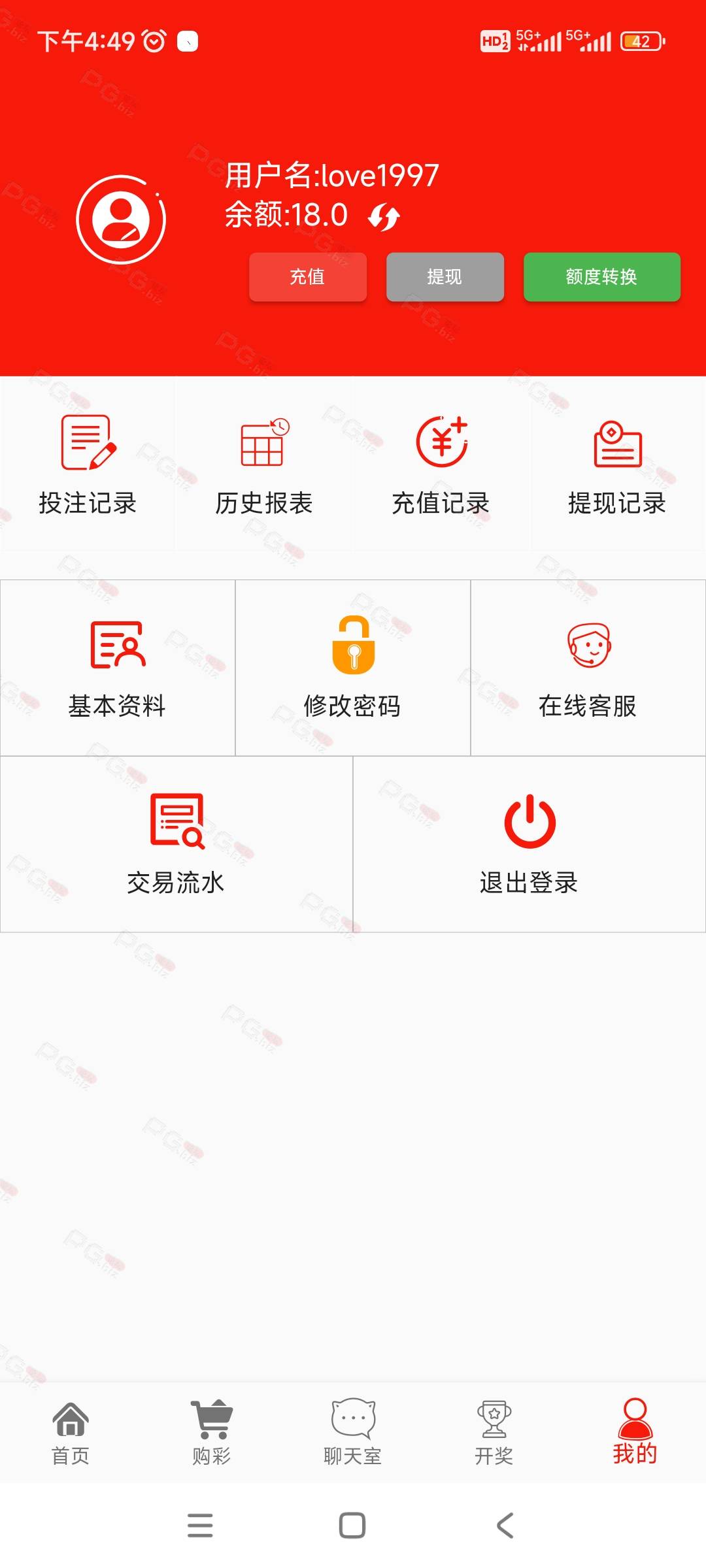Viewport: 706px width, 1568px height.
Task: Go back using the system back button
Action: (505, 1526)
